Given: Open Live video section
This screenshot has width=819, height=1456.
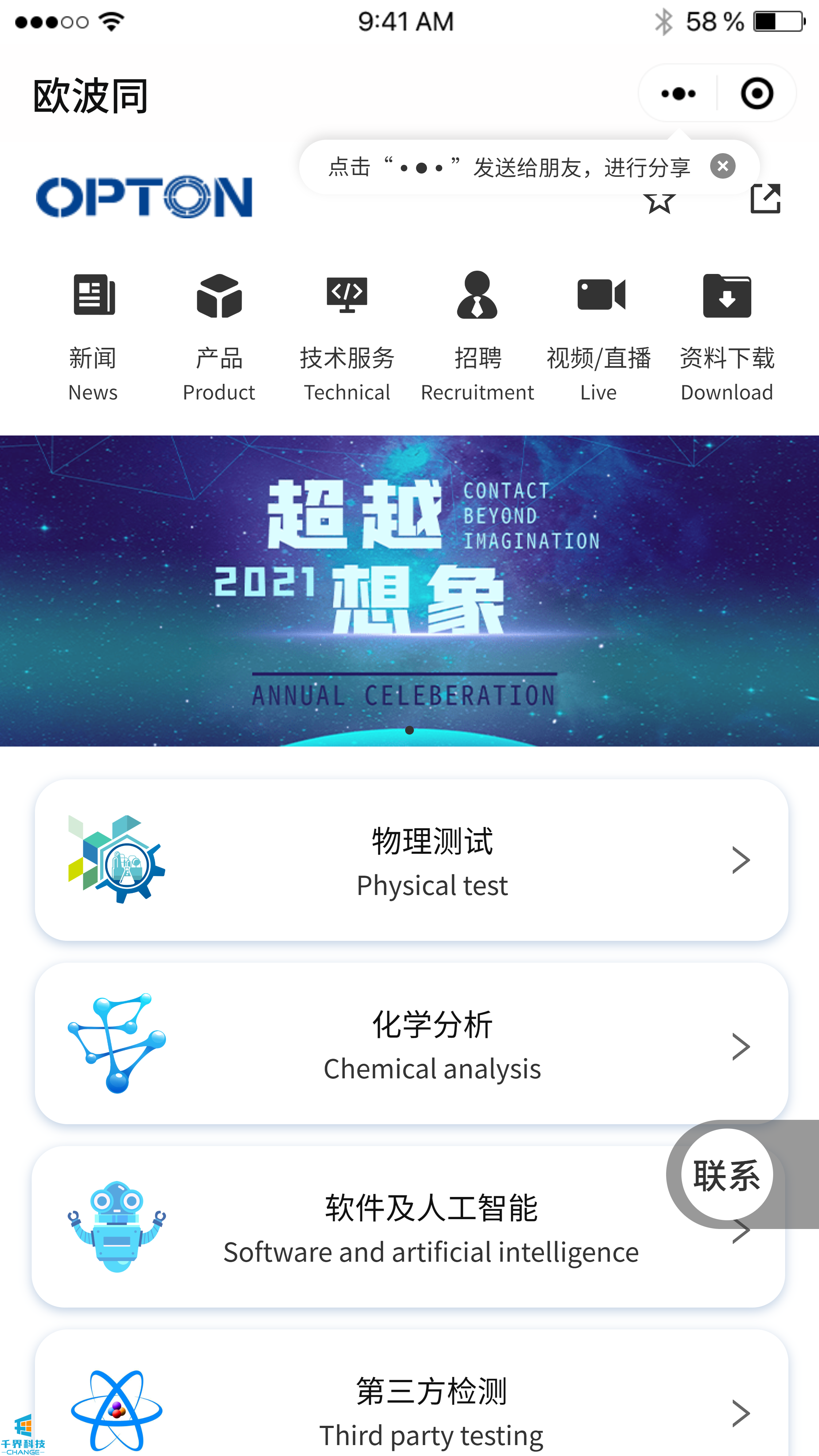Looking at the screenshot, I should pyautogui.click(x=599, y=336).
